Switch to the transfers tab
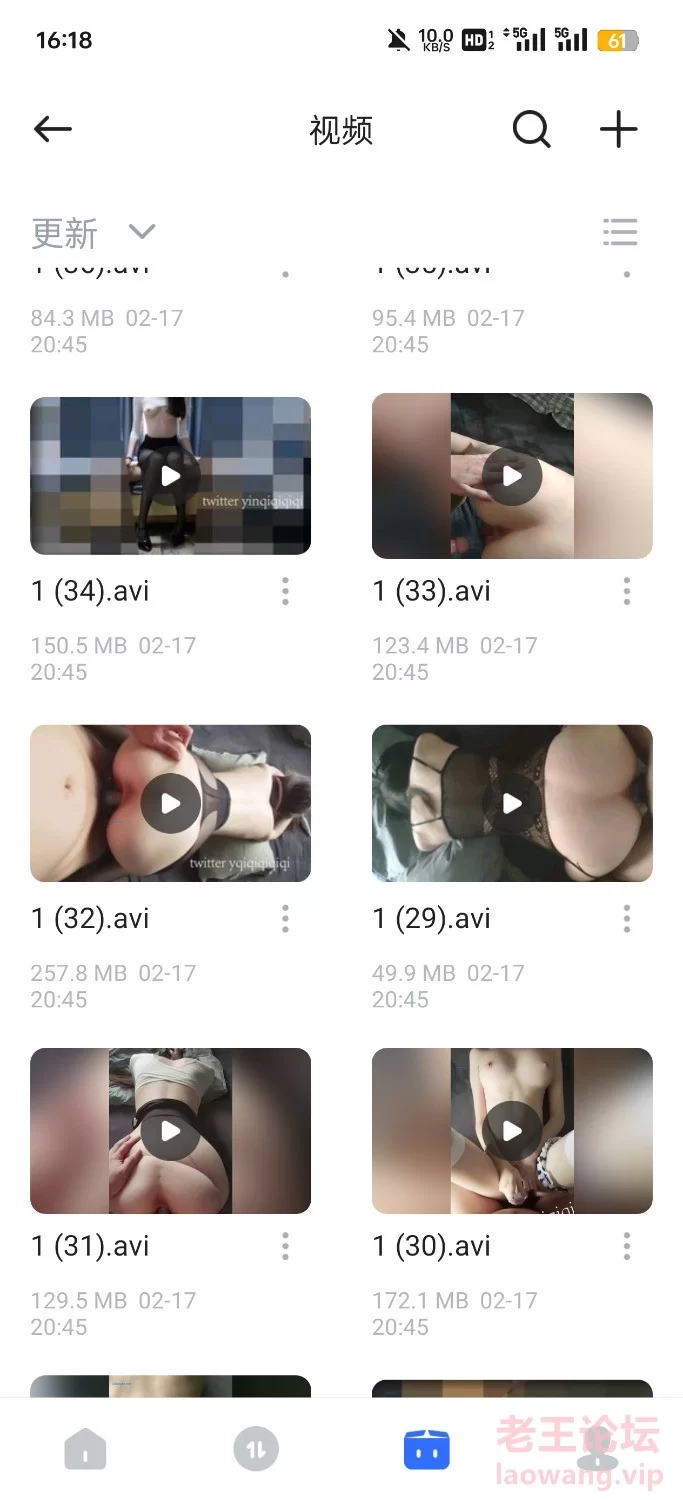This screenshot has width=683, height=1500. 256,1449
